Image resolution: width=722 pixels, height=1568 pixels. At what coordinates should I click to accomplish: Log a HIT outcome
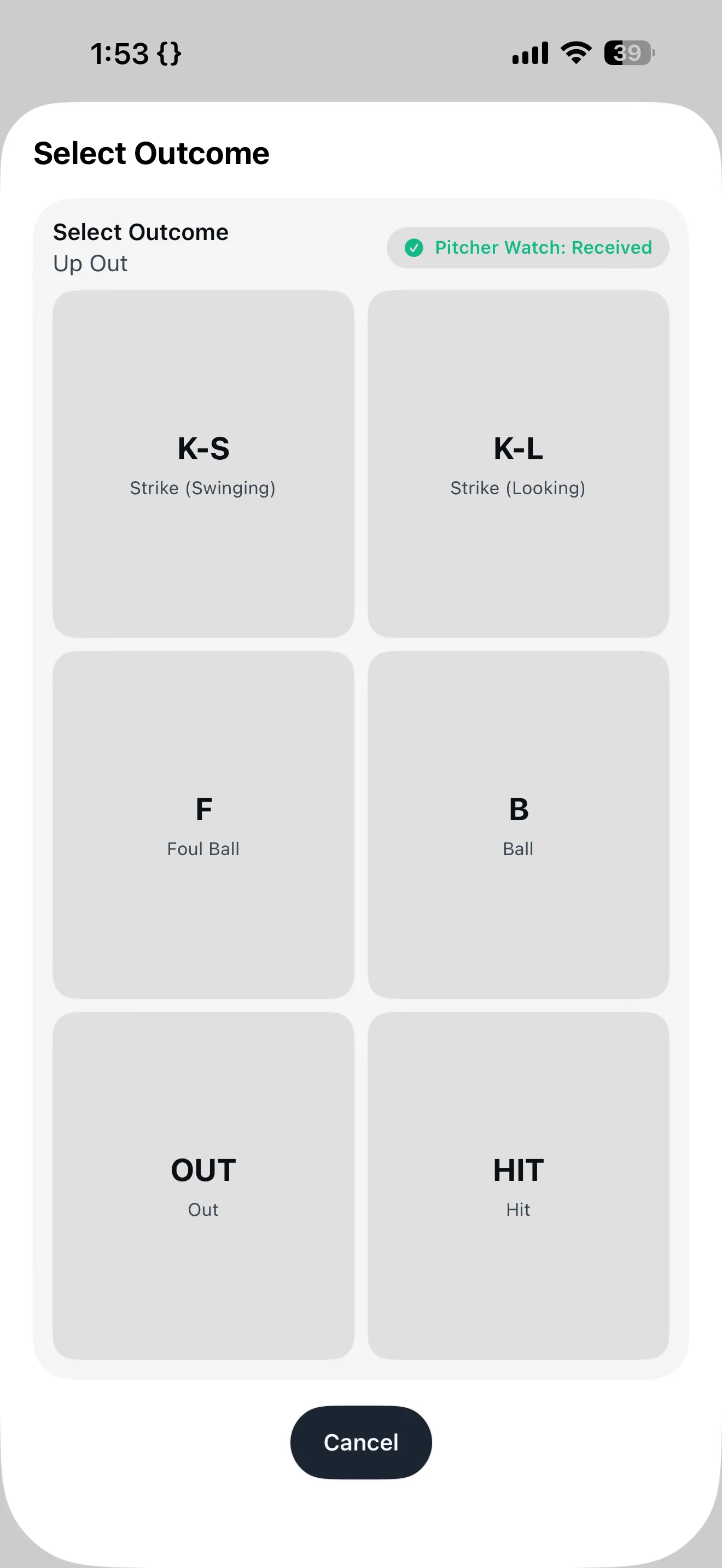click(518, 1186)
